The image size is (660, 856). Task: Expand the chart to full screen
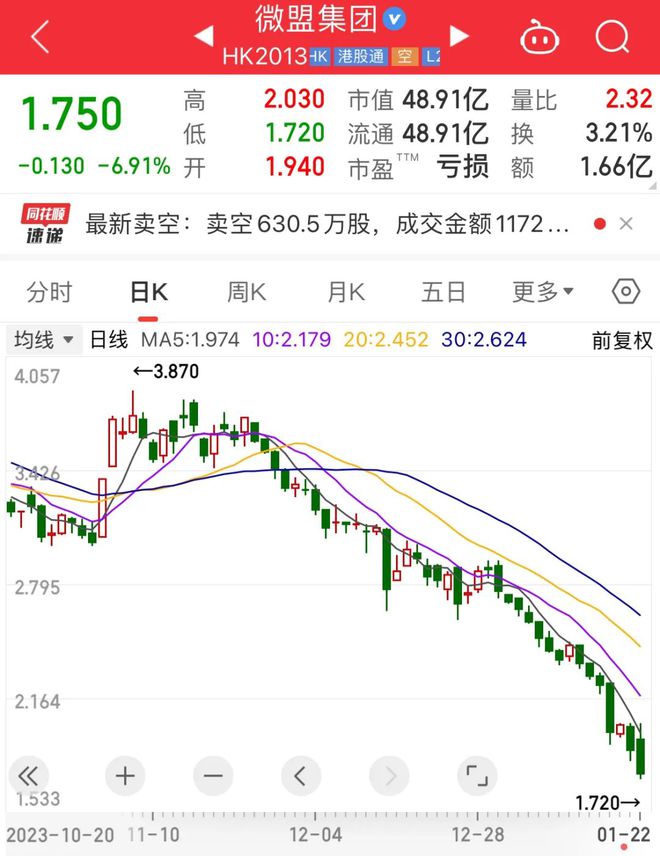click(476, 775)
